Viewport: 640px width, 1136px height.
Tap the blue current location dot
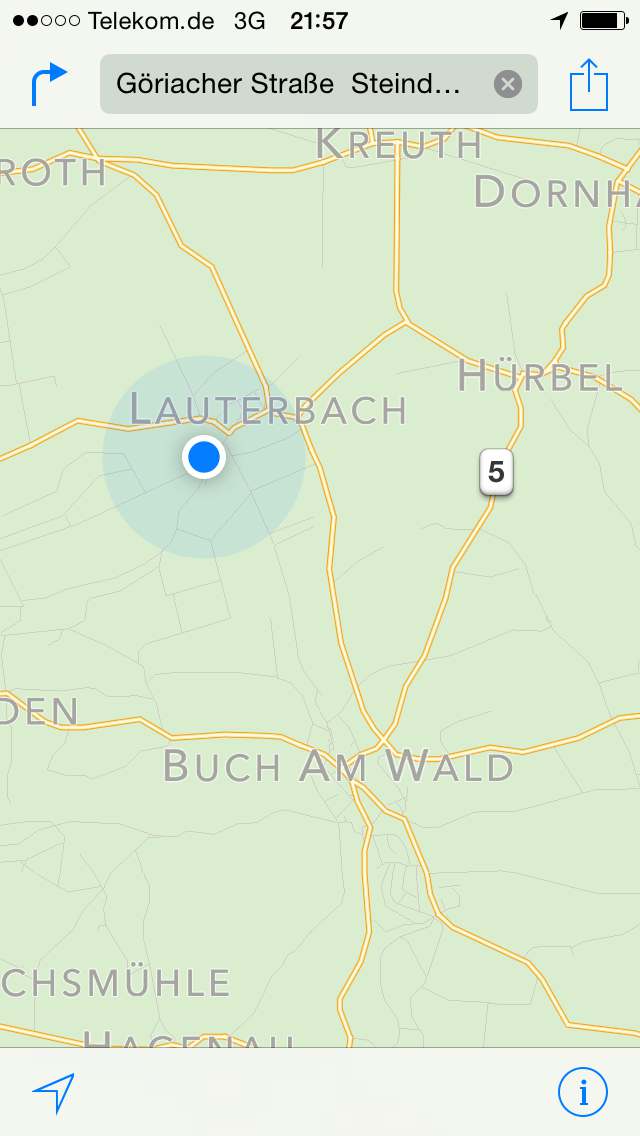coord(204,457)
